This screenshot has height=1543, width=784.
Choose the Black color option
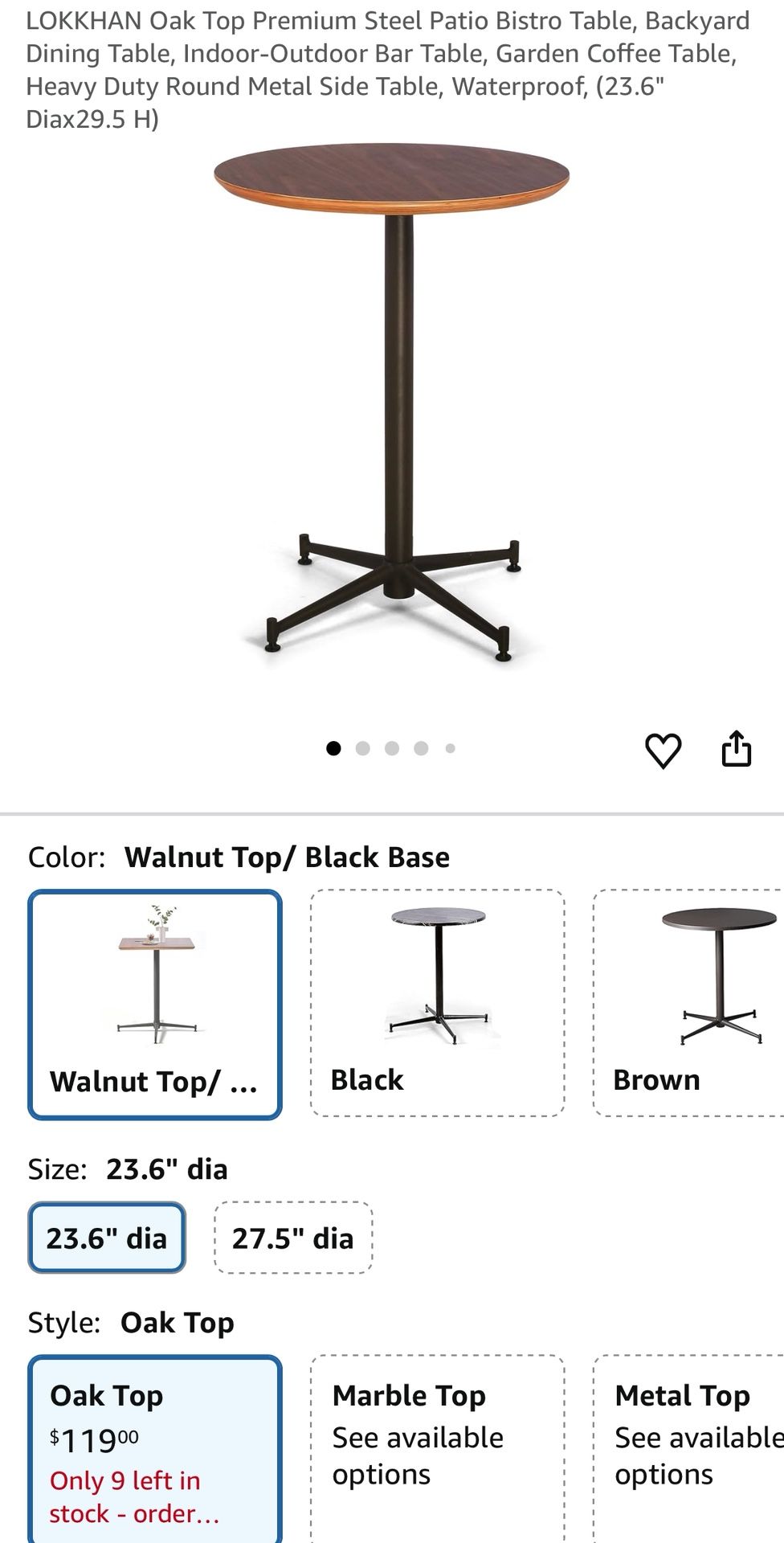click(437, 1002)
